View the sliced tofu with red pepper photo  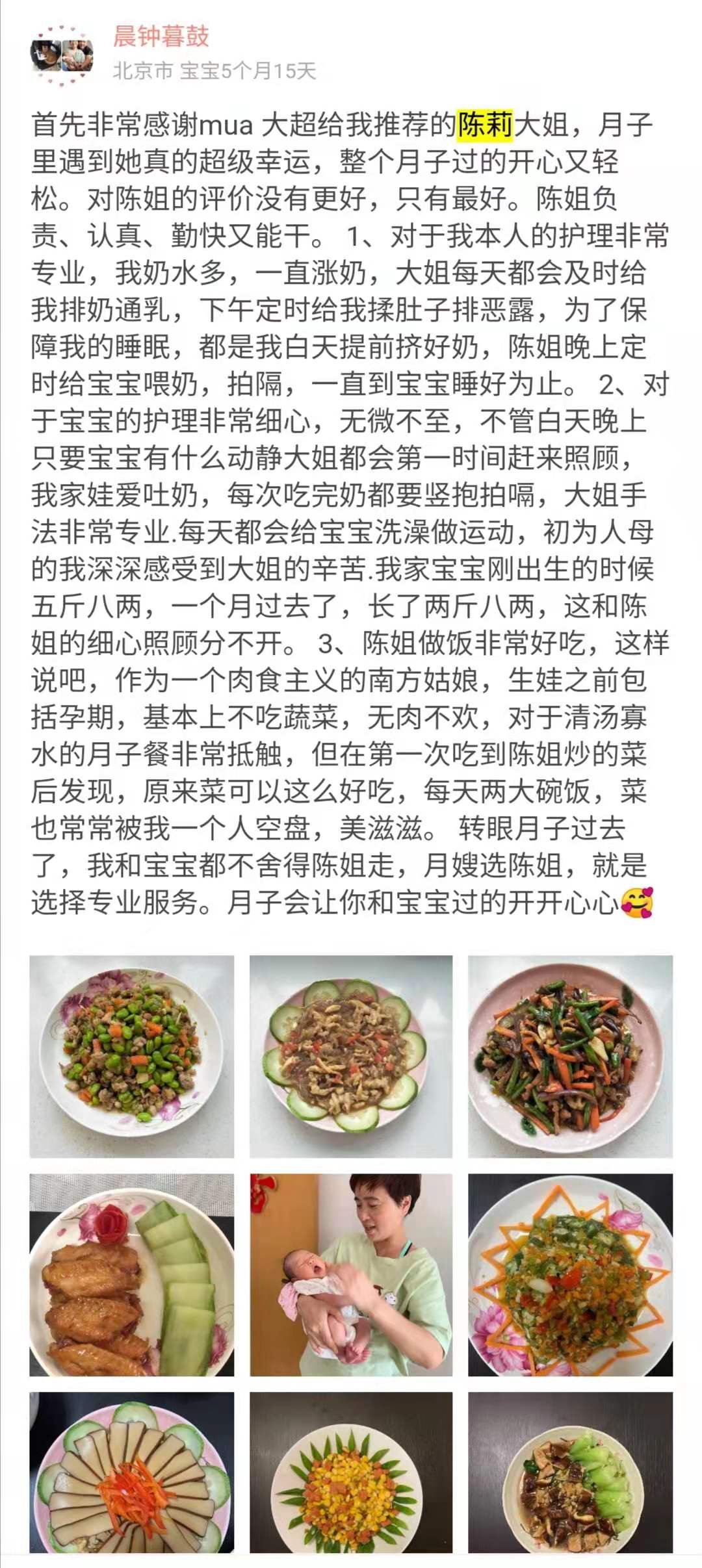[132, 1482]
